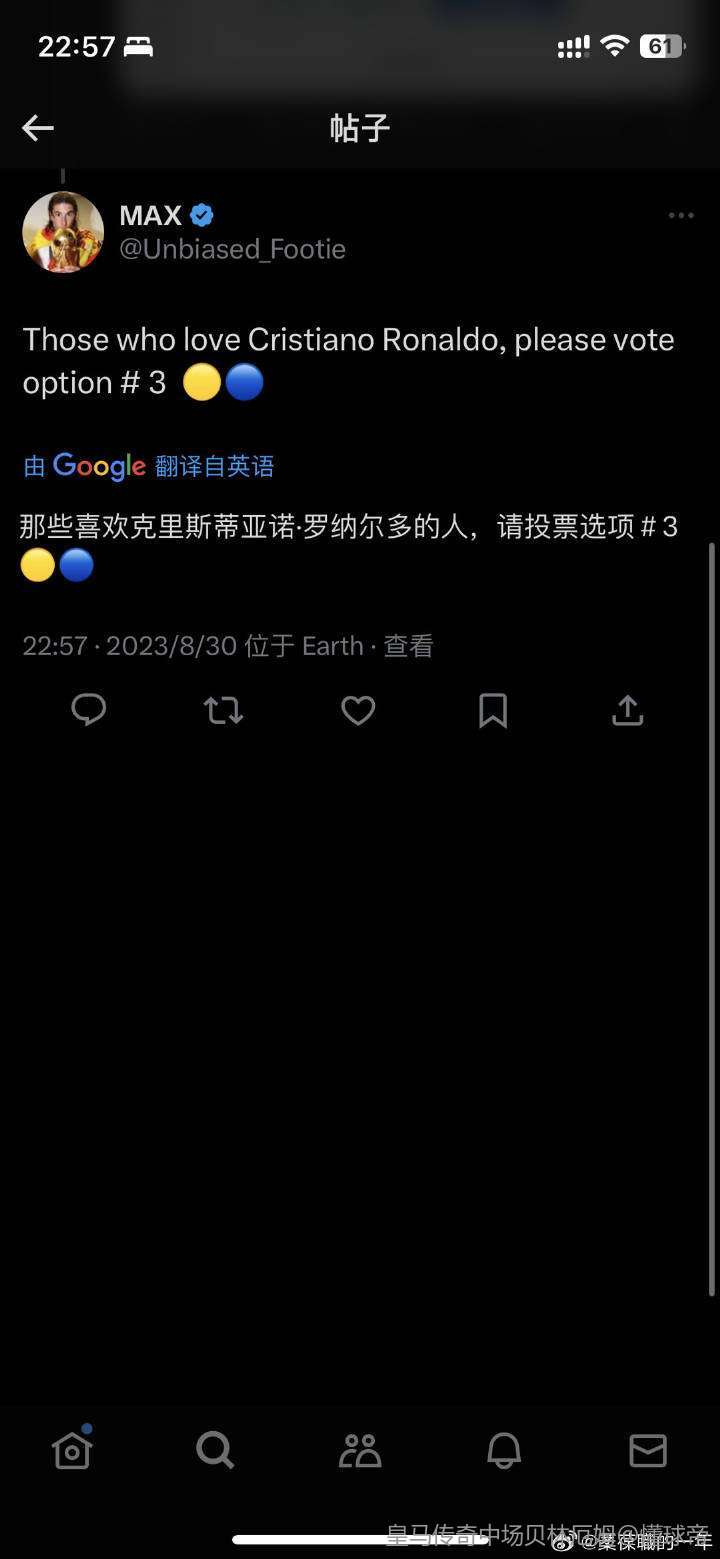Bookmark this post
This screenshot has width=720, height=1559.
click(x=493, y=710)
